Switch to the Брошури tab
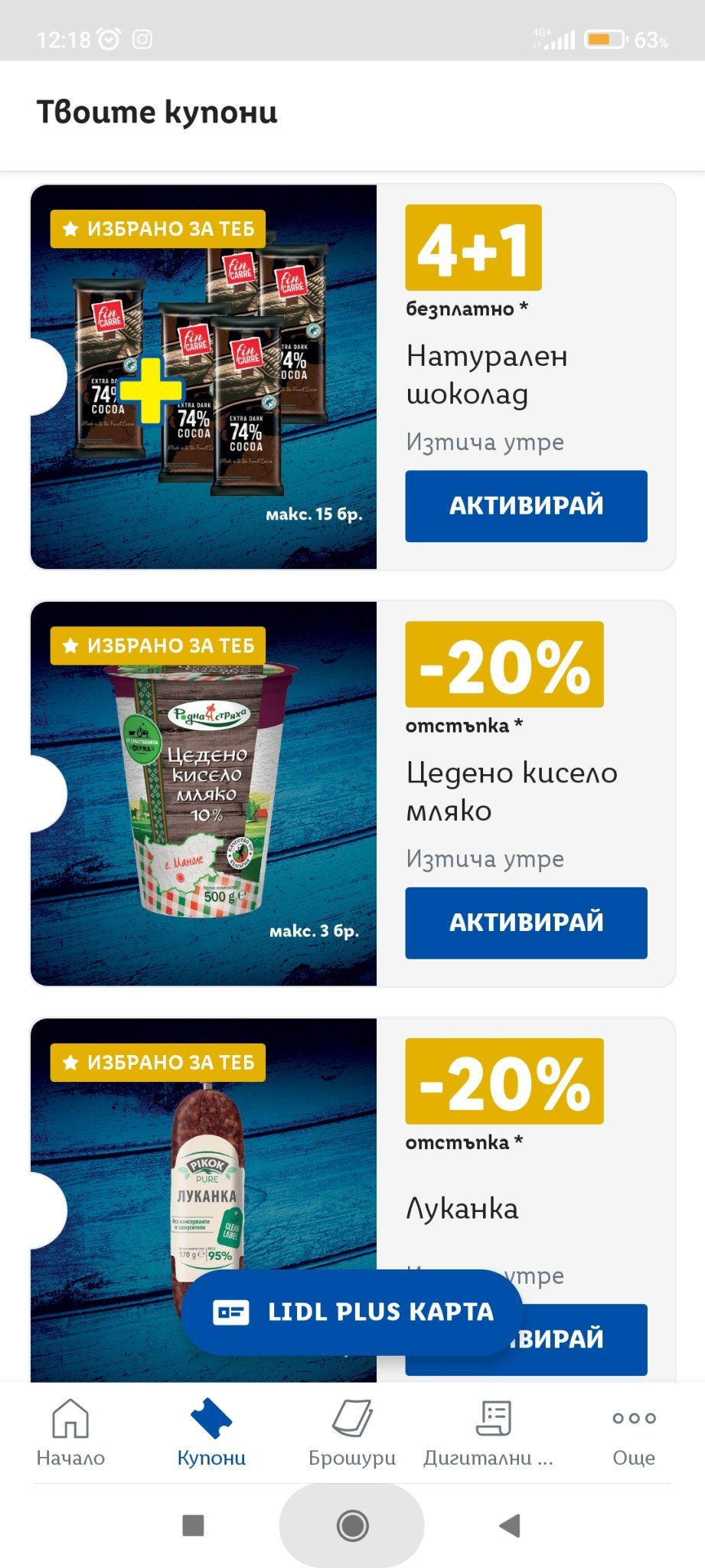The image size is (705, 1568). click(x=352, y=1432)
